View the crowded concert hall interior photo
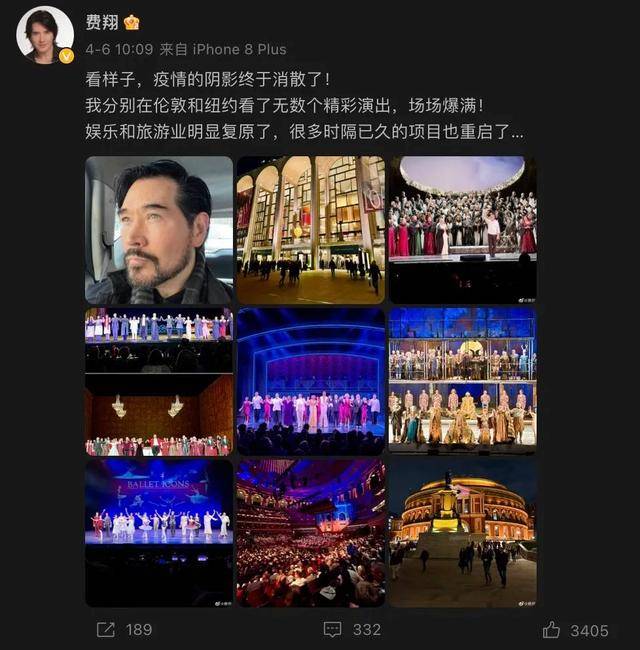Screen dimensions: 640x650 310,532
